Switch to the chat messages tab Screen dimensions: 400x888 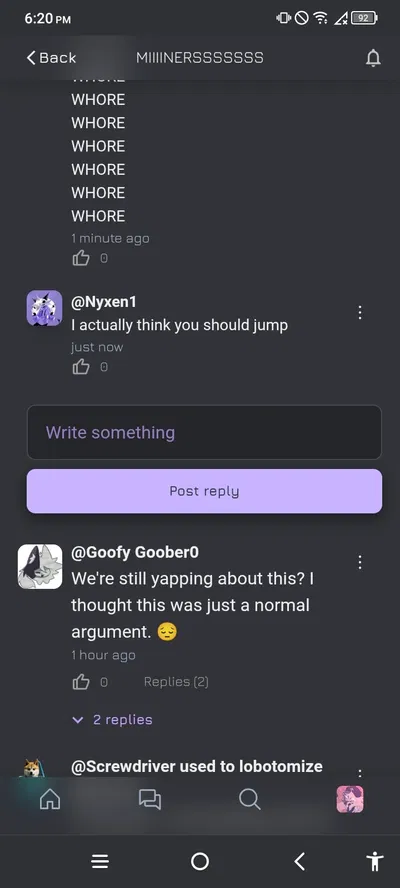click(150, 800)
